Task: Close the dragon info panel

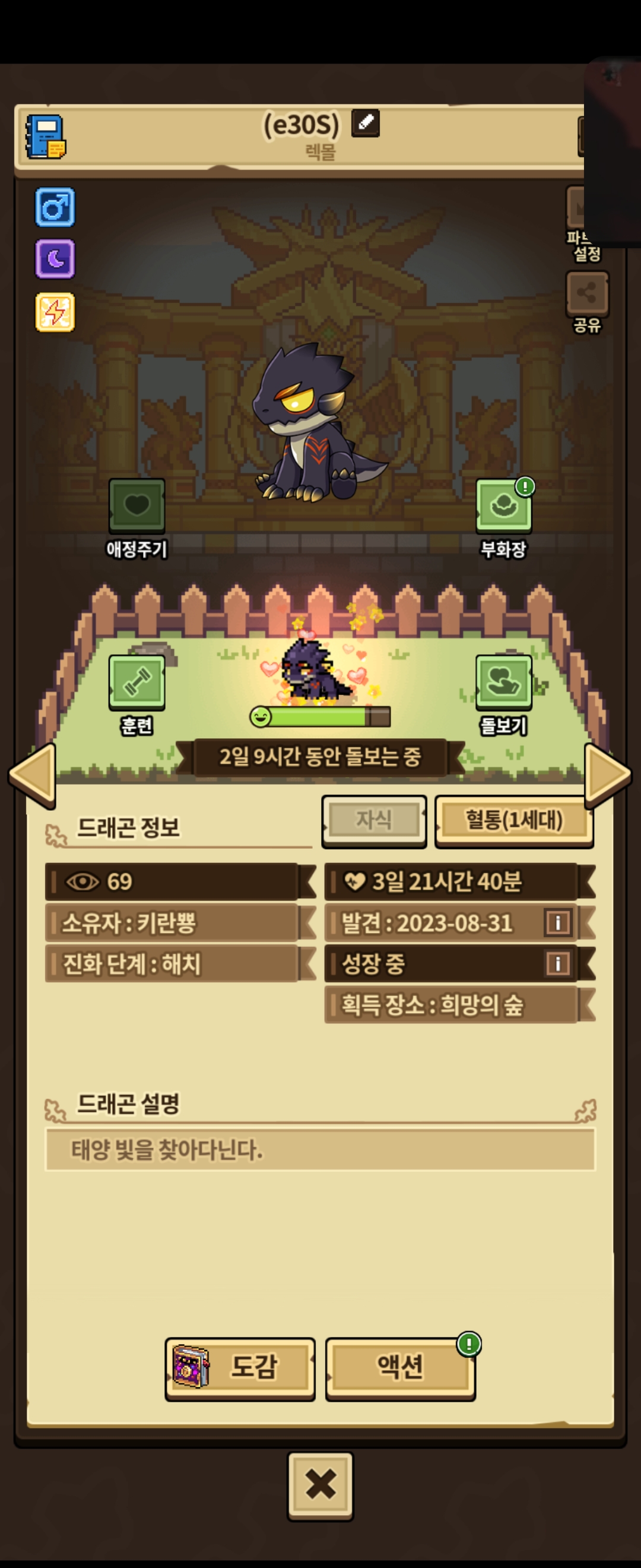Action: (320, 1485)
